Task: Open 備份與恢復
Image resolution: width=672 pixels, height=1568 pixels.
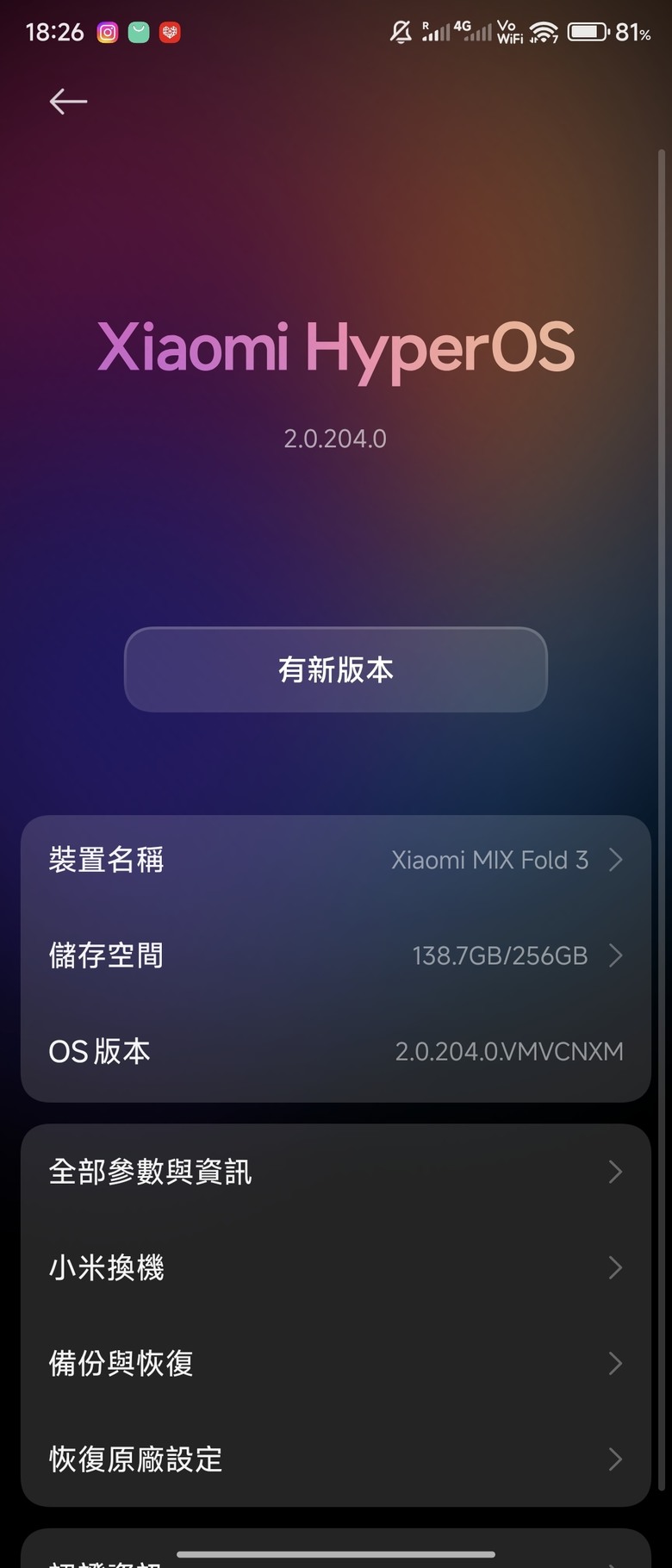Action: (336, 1363)
